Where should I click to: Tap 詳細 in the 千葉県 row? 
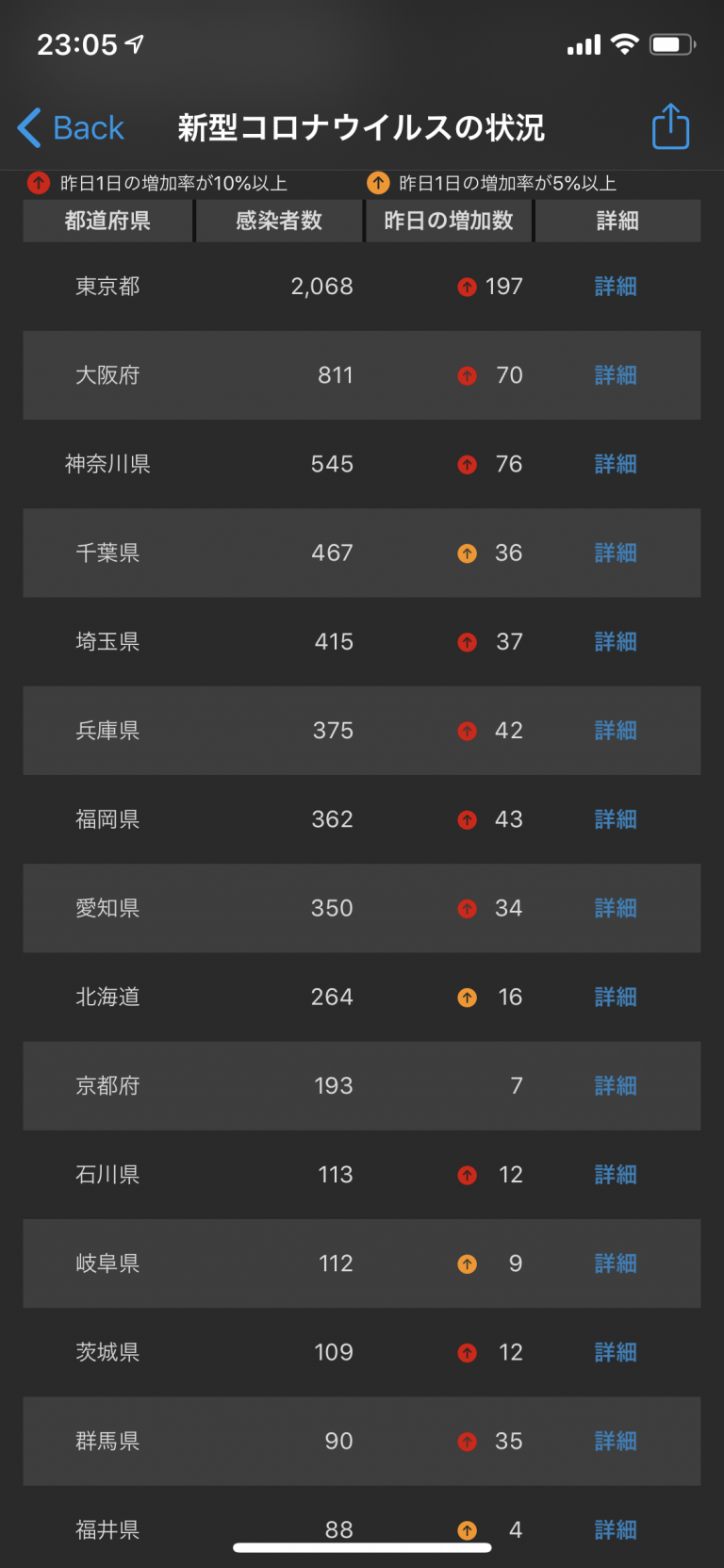(616, 553)
